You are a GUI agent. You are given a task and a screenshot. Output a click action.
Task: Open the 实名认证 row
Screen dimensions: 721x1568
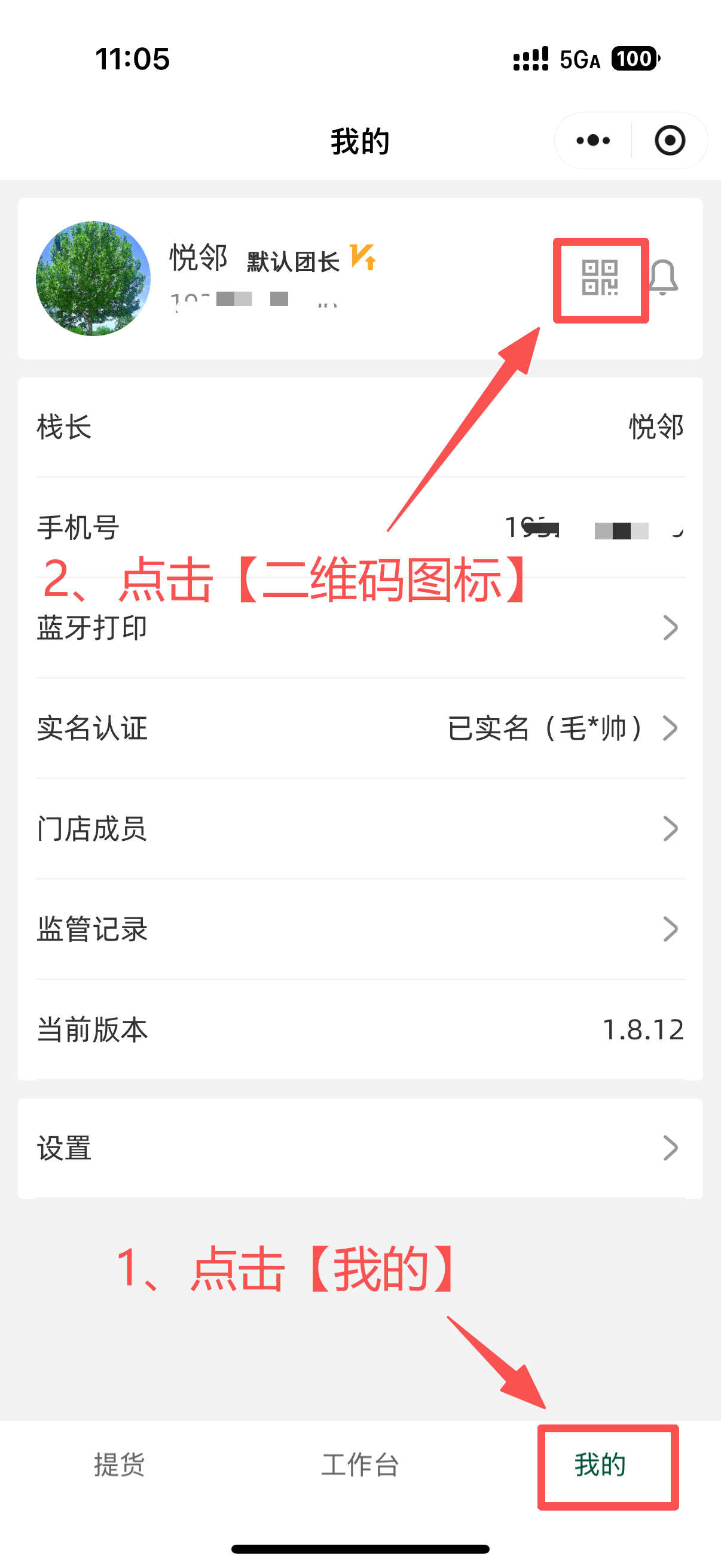360,728
